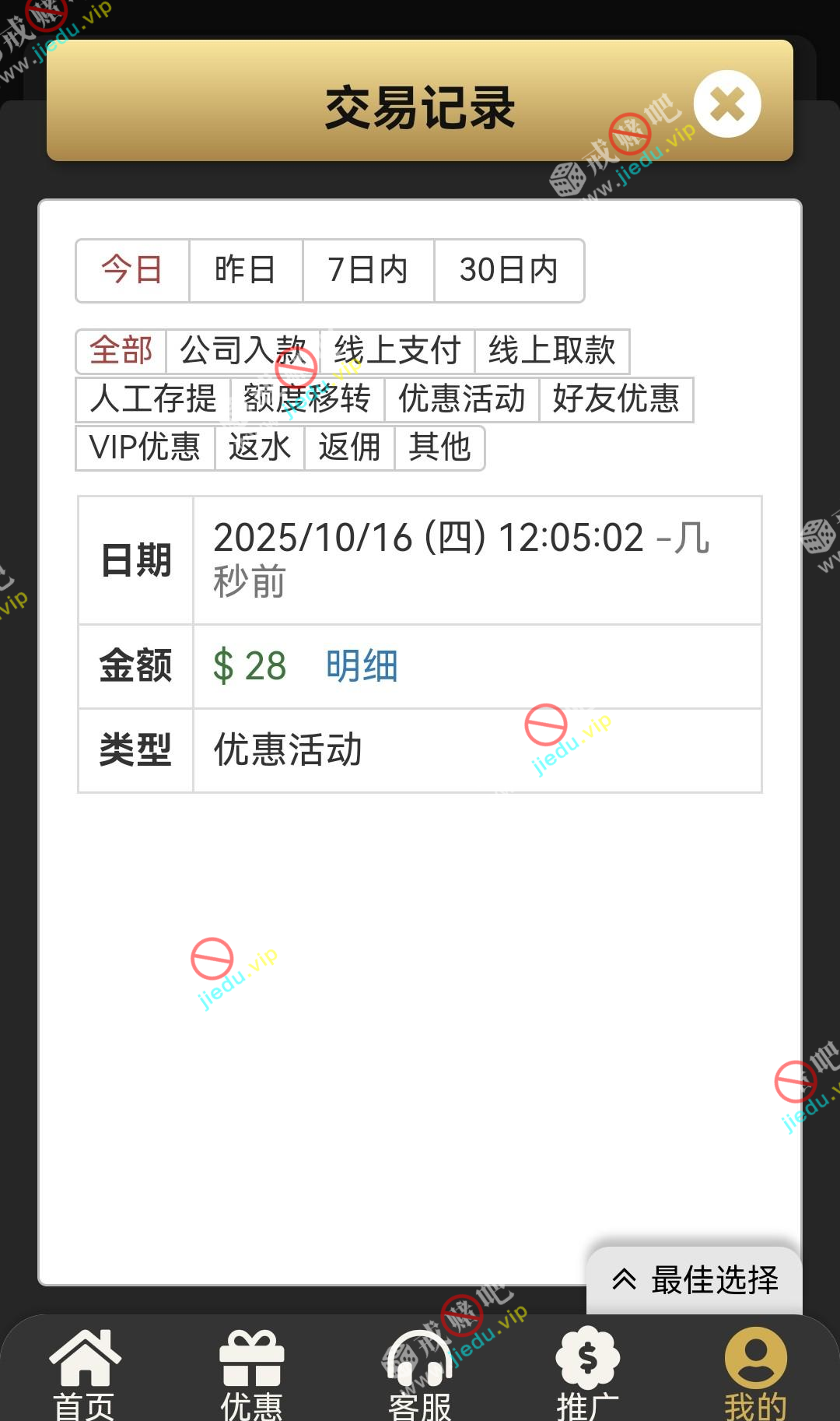Screen dimensions: 840x1421
Task: Close the 交易记录 dialog
Action: tap(727, 104)
